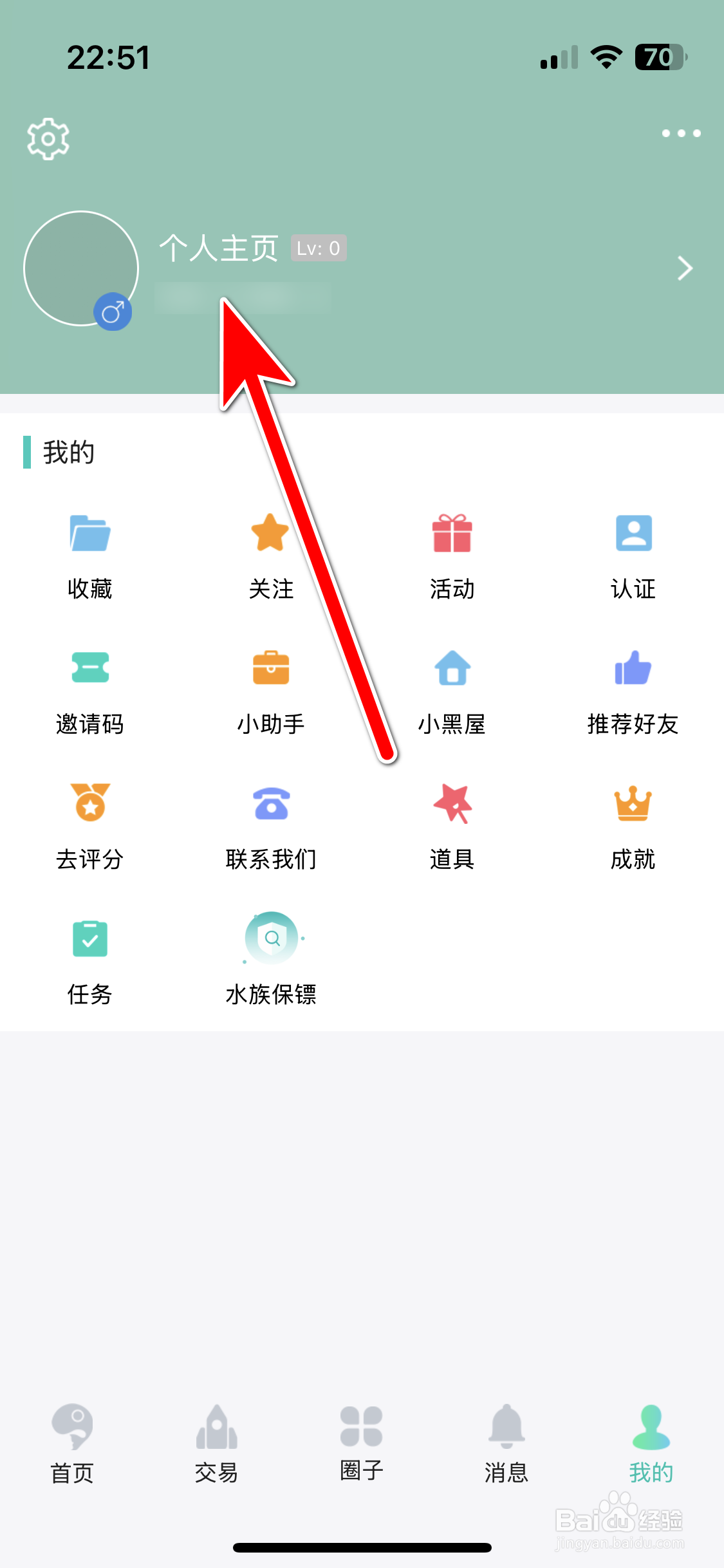Expand the profile with the right chevron

click(x=684, y=268)
